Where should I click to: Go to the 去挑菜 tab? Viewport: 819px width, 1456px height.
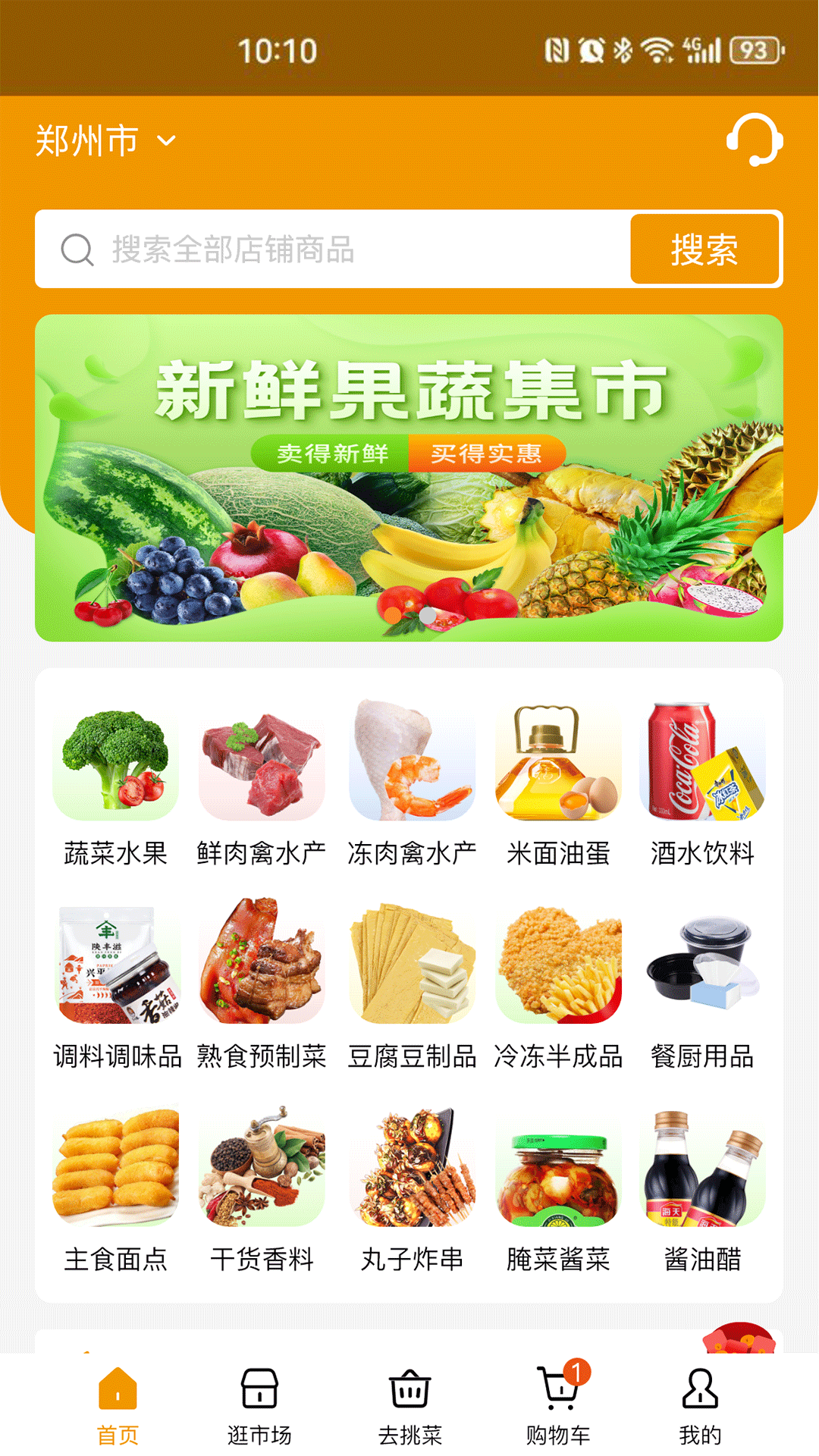click(x=409, y=1404)
